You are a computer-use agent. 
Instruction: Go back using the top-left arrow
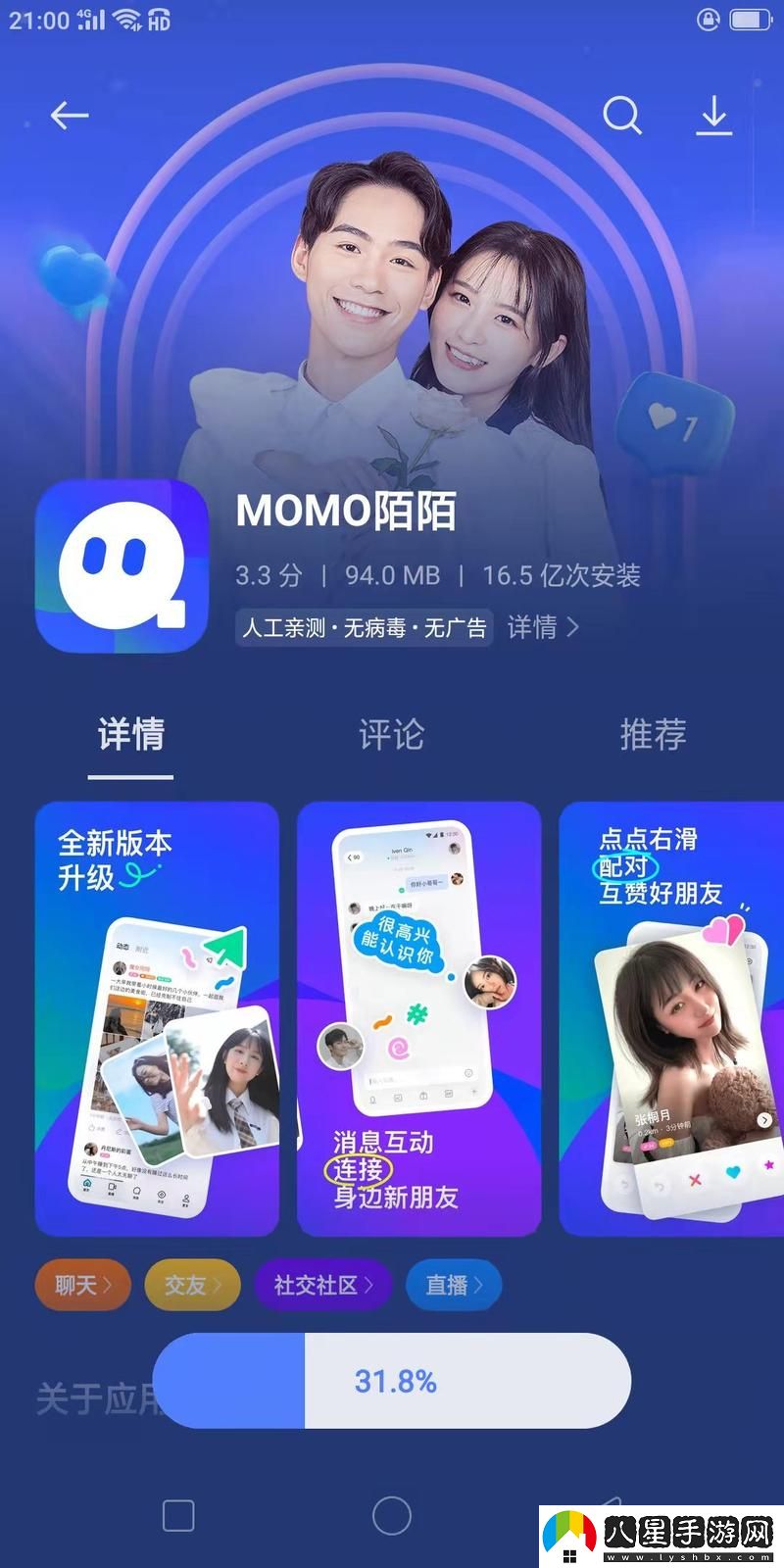pos(70,116)
